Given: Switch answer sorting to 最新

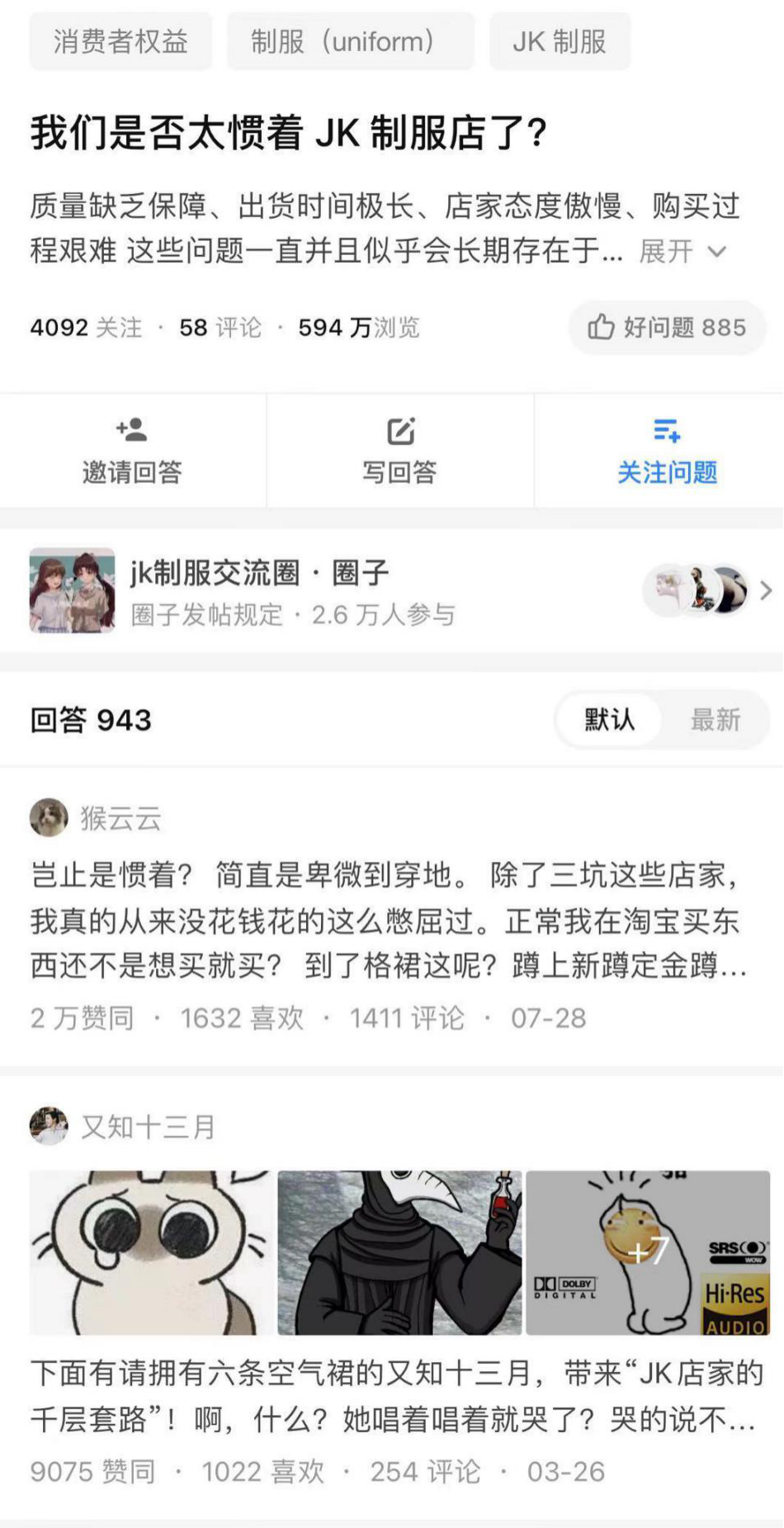Looking at the screenshot, I should pos(715,720).
